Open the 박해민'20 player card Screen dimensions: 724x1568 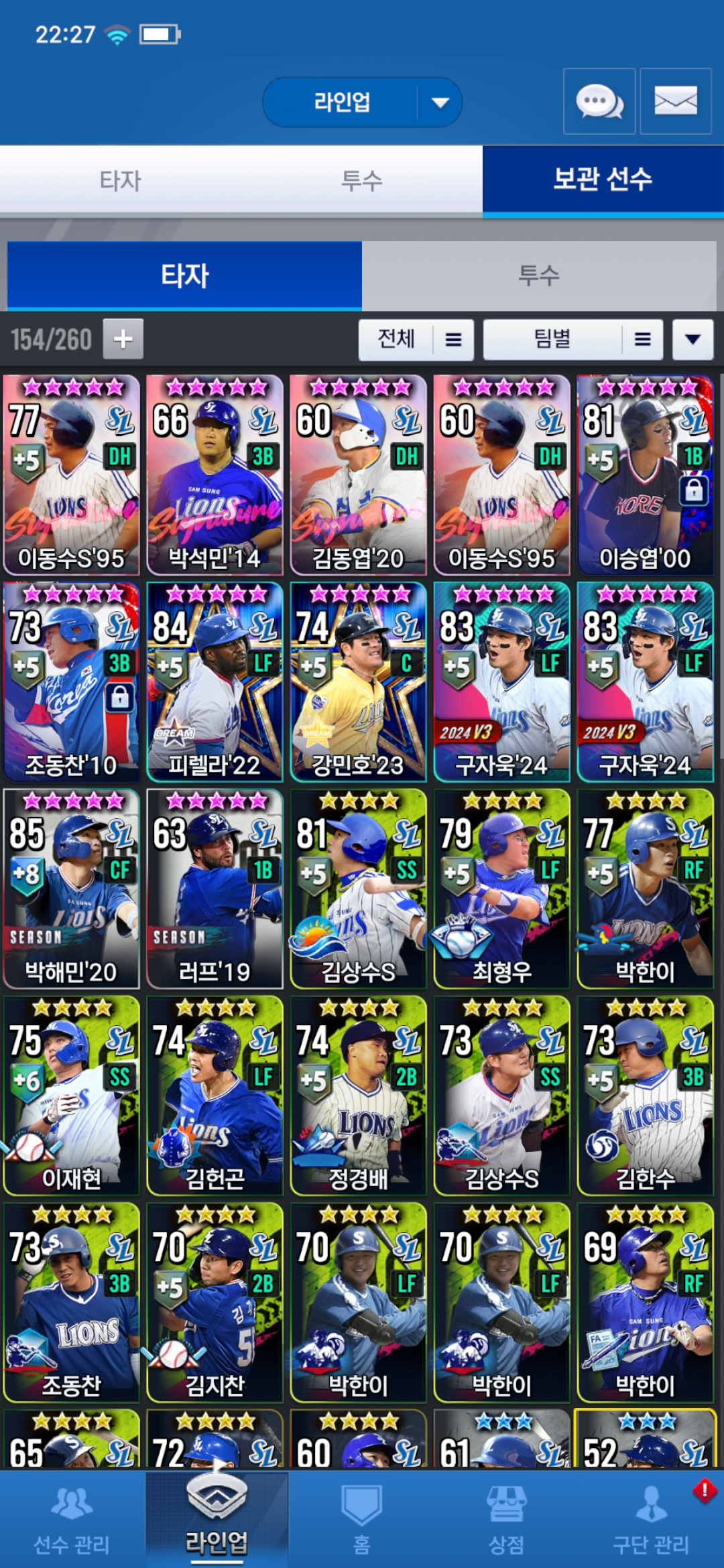[71, 889]
